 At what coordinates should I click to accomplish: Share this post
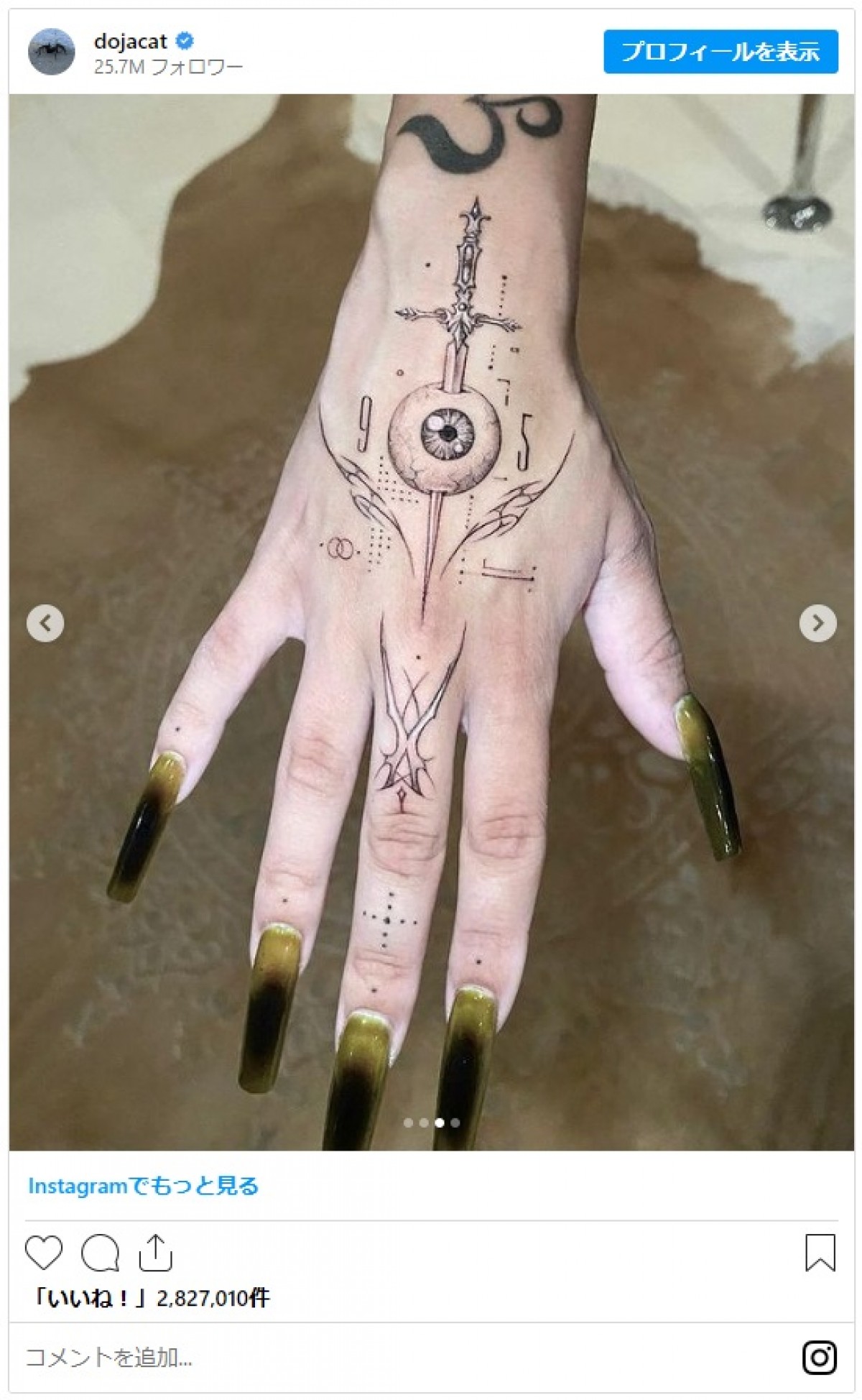155,1253
